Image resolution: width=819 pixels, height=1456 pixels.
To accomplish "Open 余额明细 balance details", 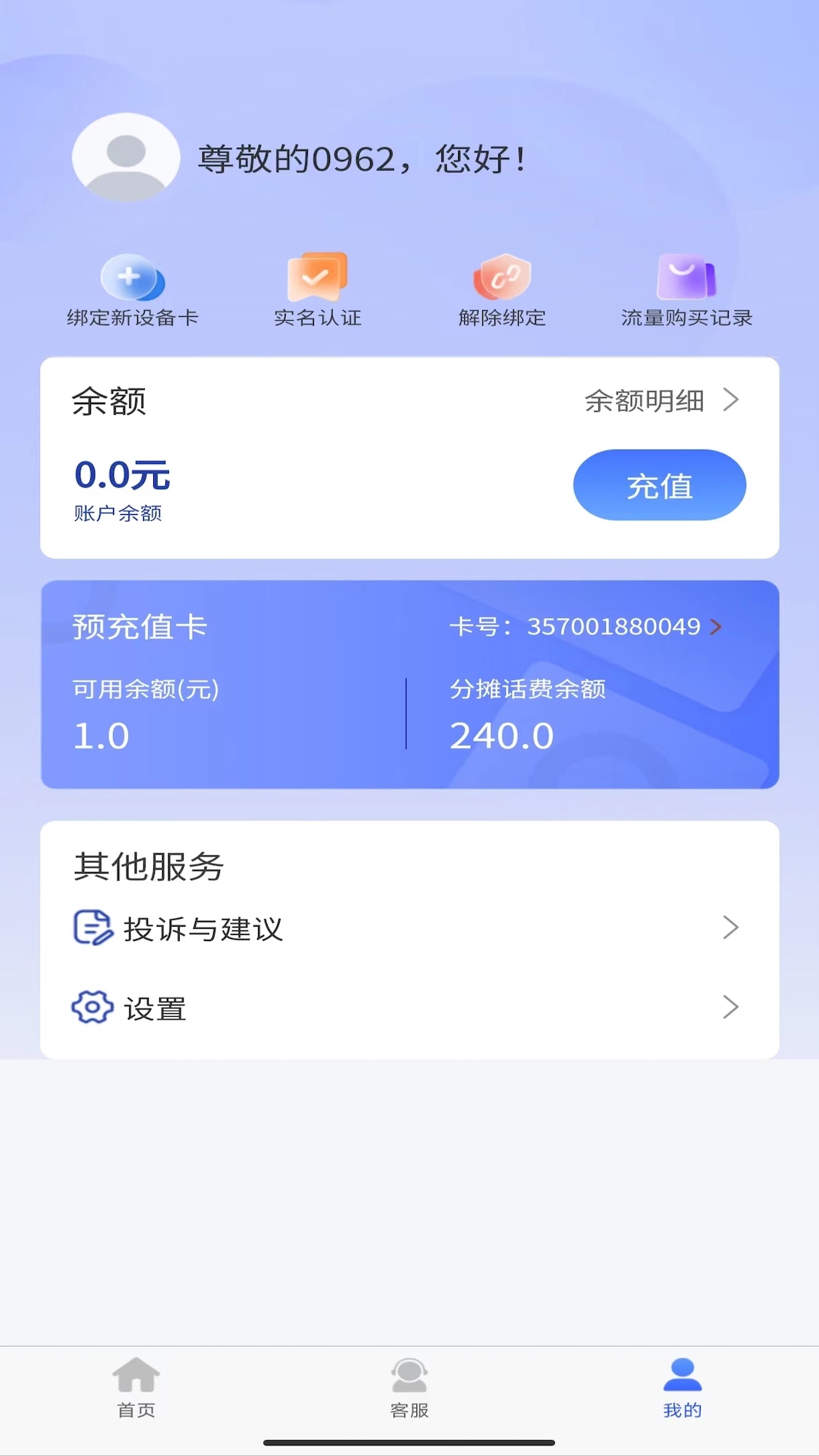I will (x=661, y=400).
